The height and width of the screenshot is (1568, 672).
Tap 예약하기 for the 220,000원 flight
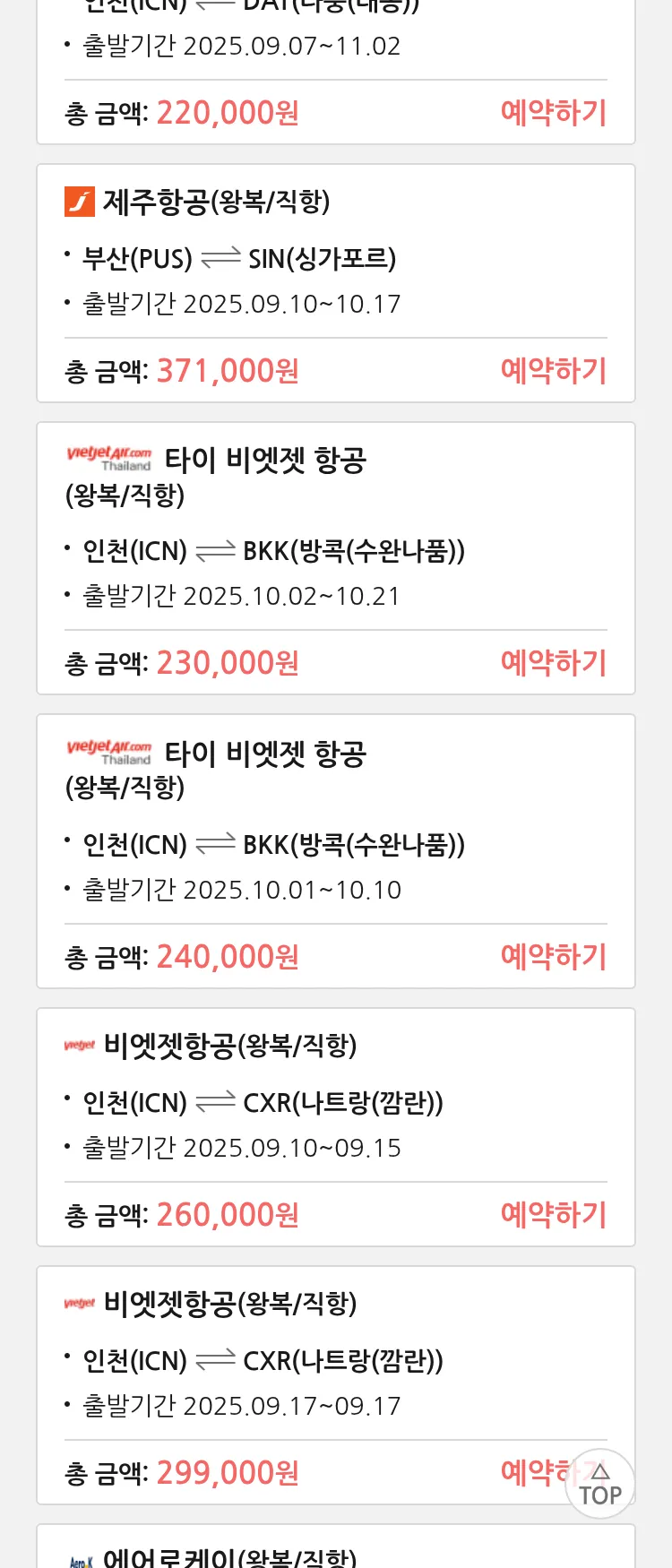(553, 113)
